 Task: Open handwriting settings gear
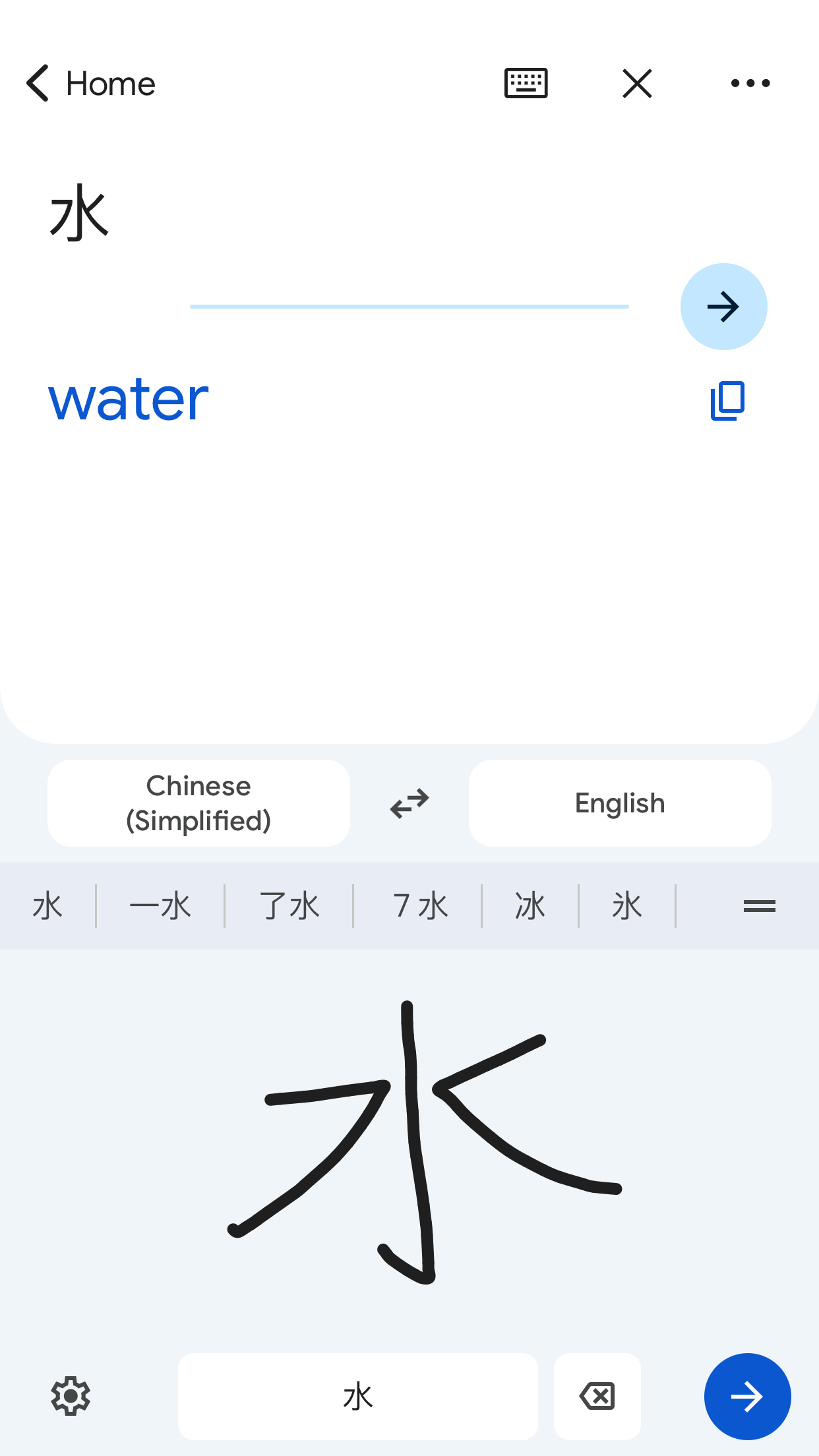(x=71, y=1396)
